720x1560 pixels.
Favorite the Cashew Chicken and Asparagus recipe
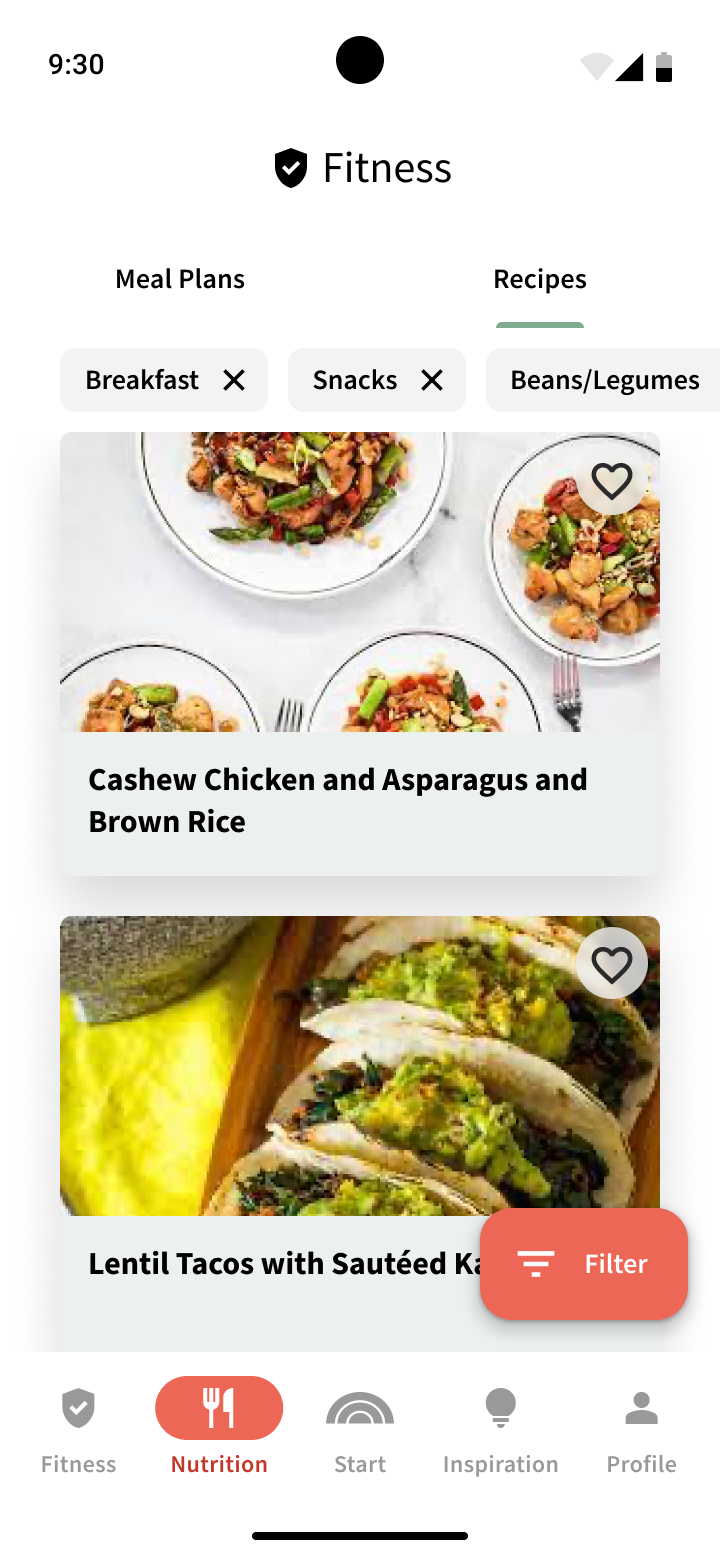(x=611, y=481)
